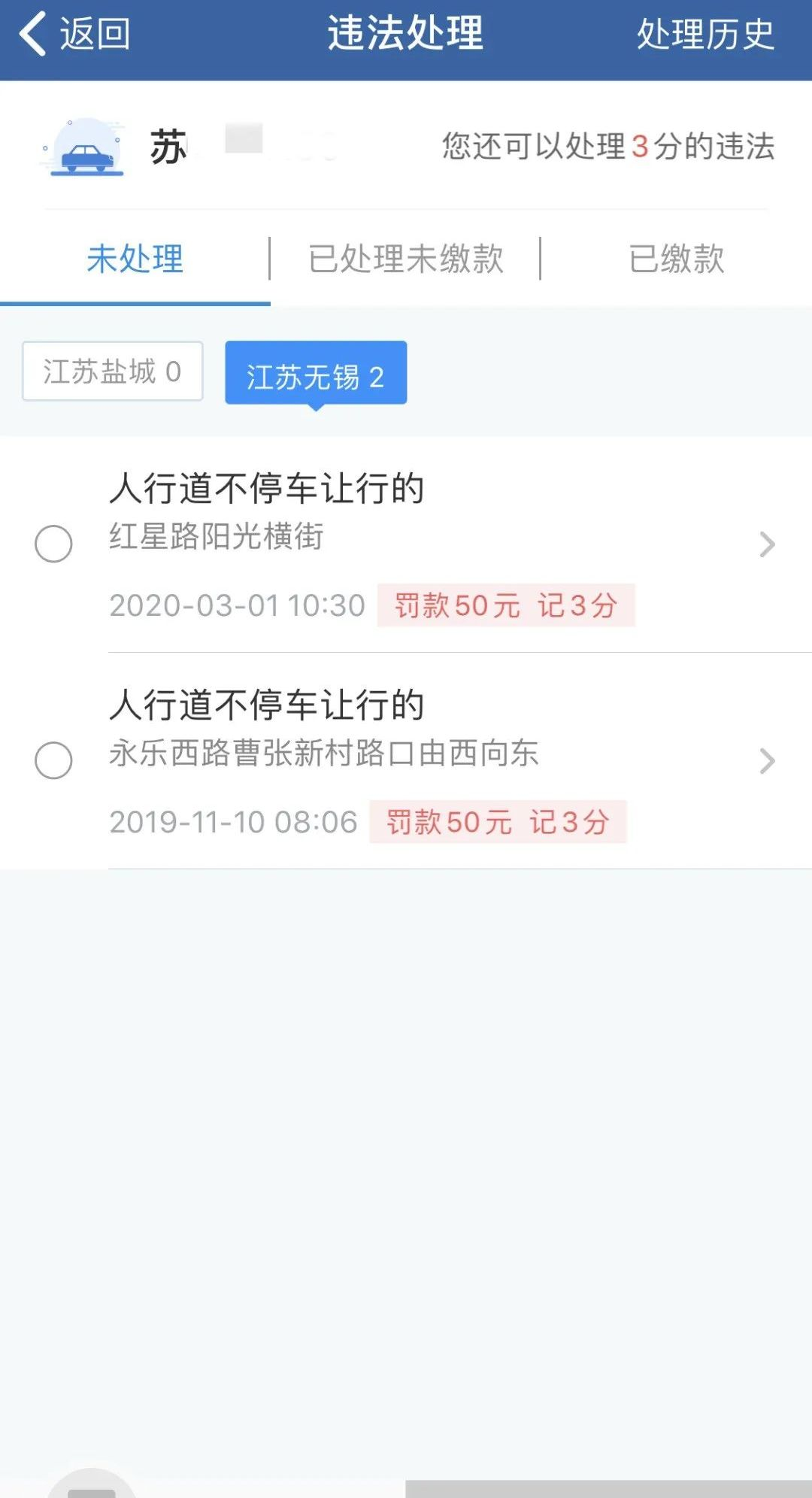The height and width of the screenshot is (1498, 812).
Task: Select the 江苏无锡 region chip
Action: (316, 374)
